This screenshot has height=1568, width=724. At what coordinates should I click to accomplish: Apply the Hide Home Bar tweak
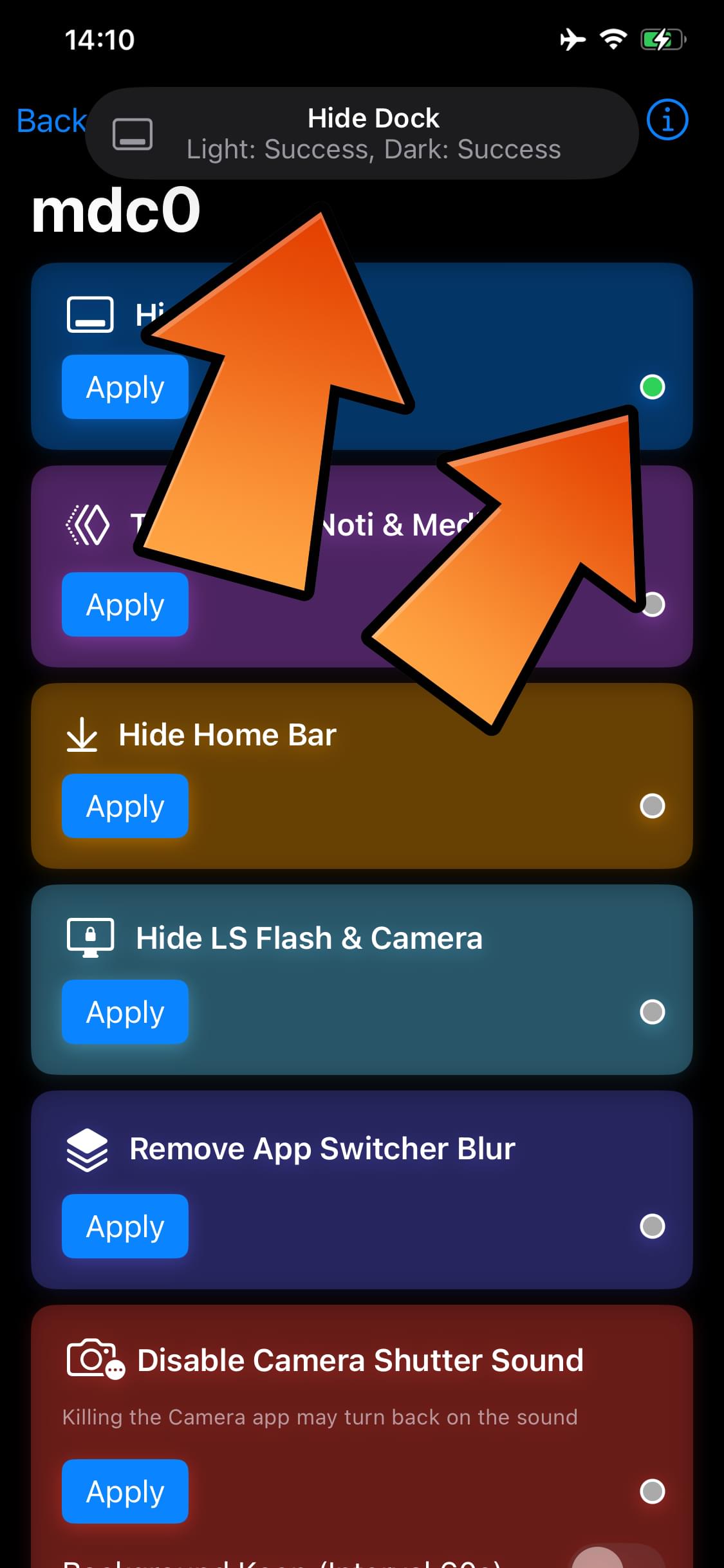(x=125, y=806)
